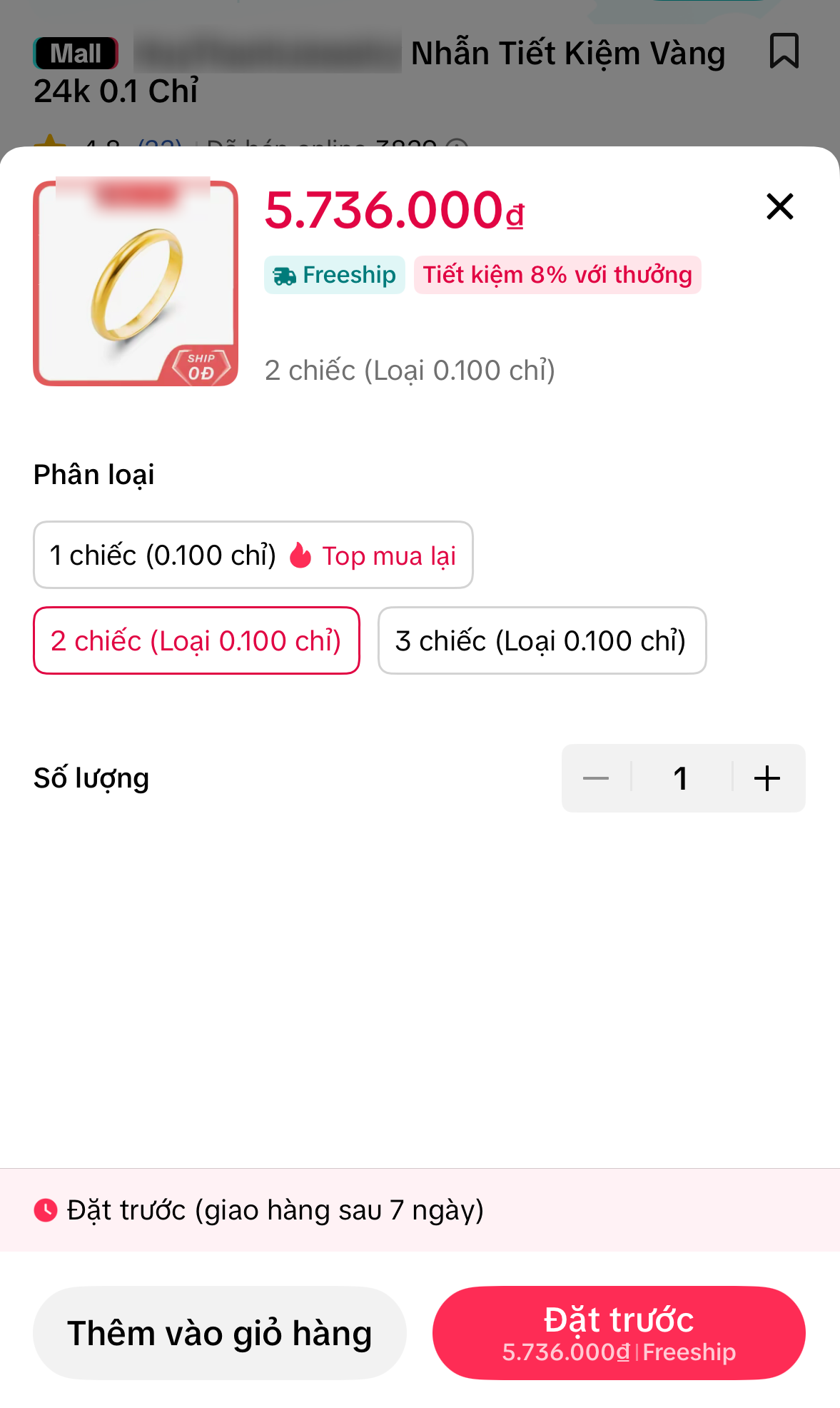Screen dimensions: 840x1408
Task: Deselect the 2 chiếc variant option
Action: click(x=196, y=640)
